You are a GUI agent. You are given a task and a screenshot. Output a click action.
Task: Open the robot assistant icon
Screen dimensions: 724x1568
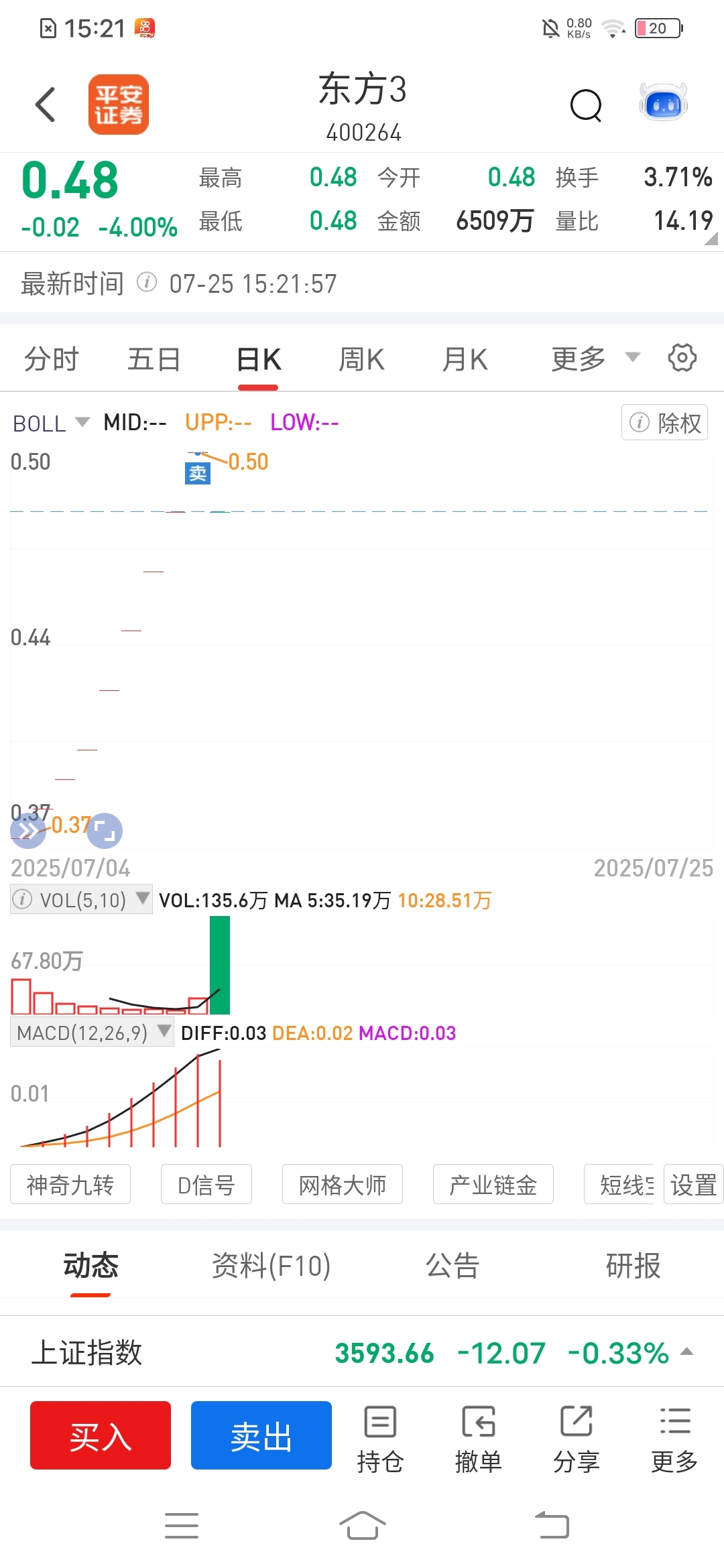(664, 103)
